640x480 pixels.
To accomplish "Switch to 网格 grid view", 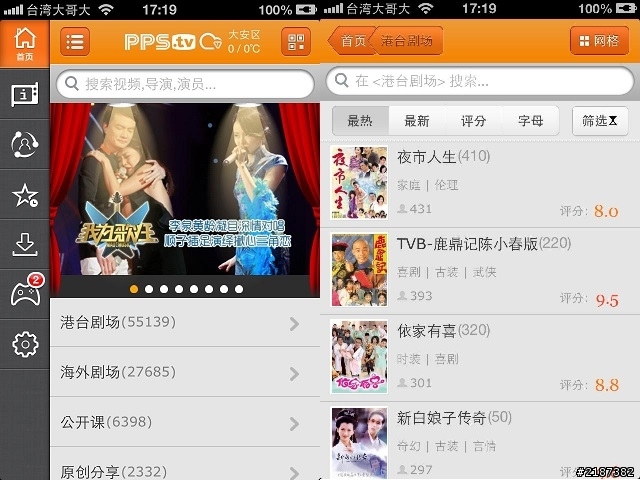I will (598, 42).
